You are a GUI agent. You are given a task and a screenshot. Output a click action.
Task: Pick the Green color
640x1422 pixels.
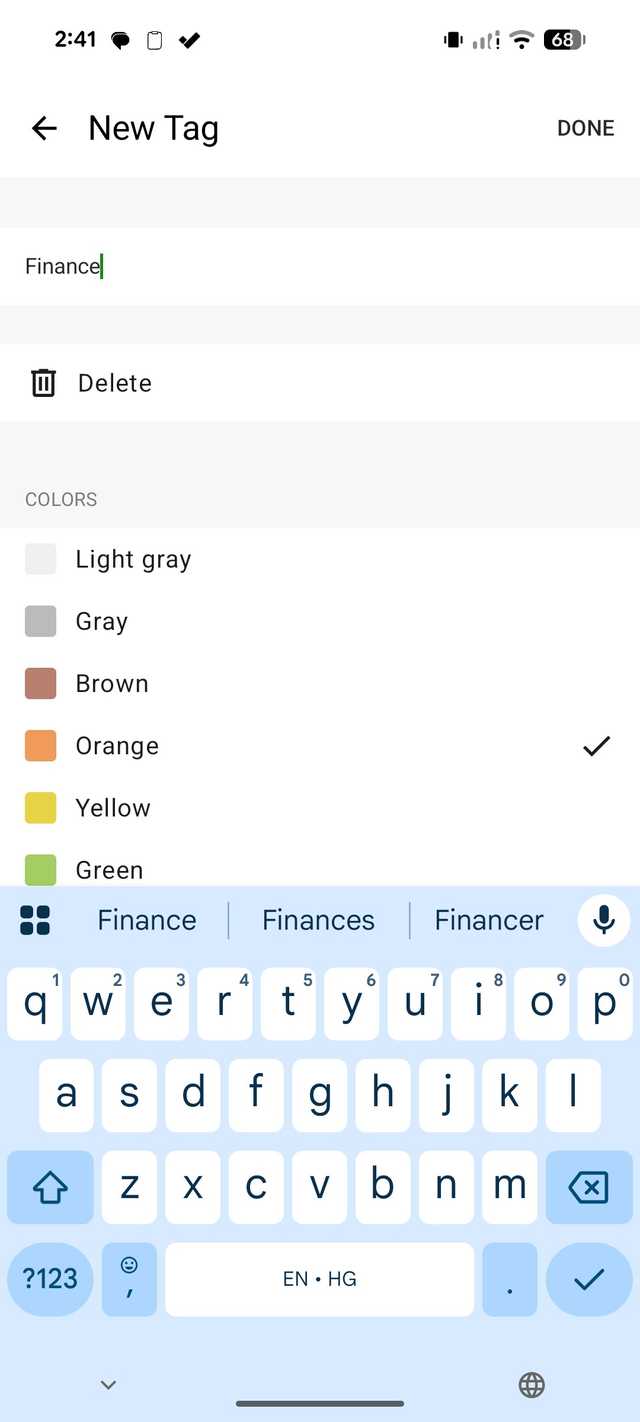109,869
